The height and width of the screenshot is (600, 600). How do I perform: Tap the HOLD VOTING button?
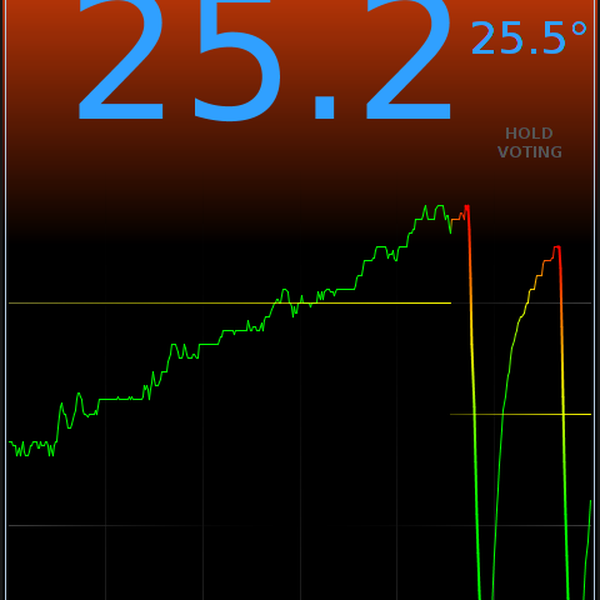(530, 143)
